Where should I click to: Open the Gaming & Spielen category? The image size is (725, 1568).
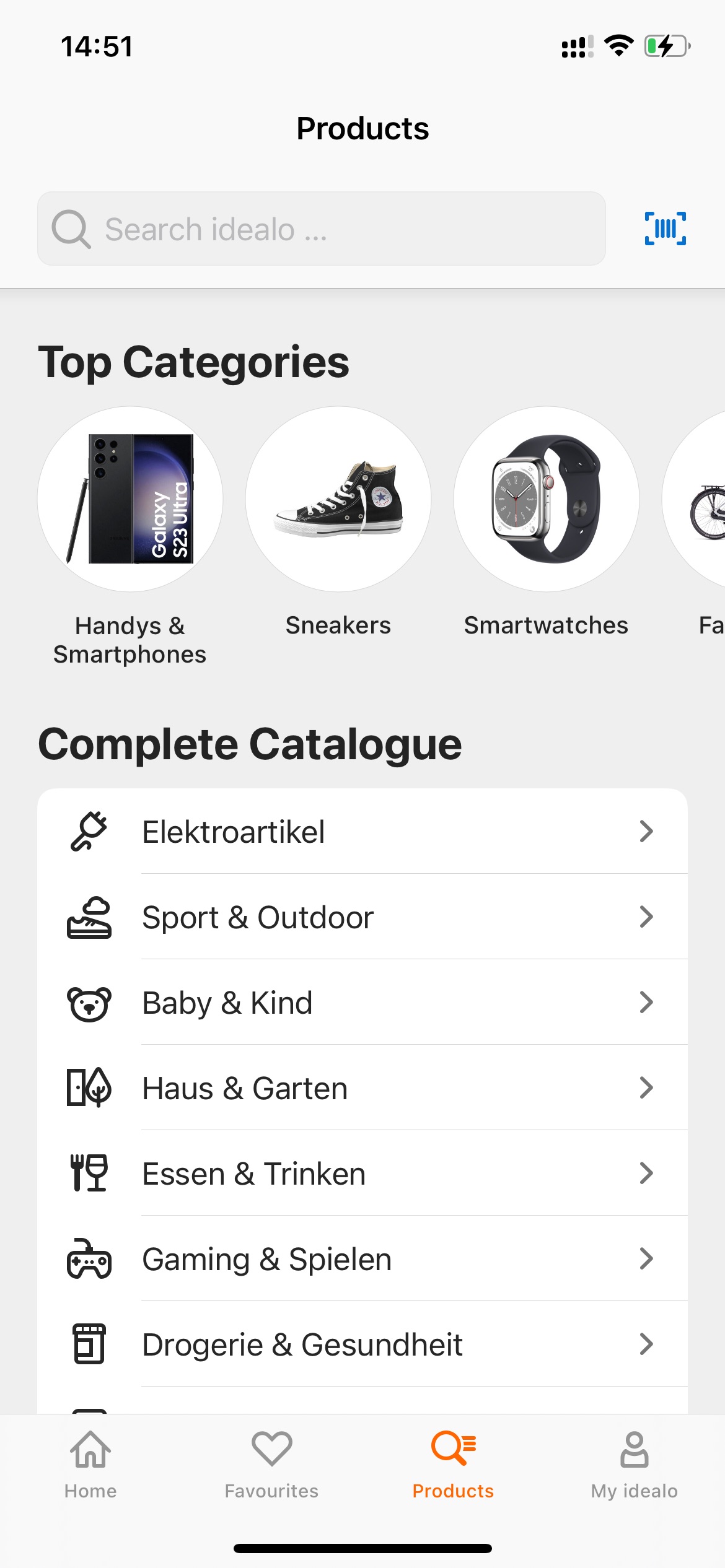point(362,1258)
